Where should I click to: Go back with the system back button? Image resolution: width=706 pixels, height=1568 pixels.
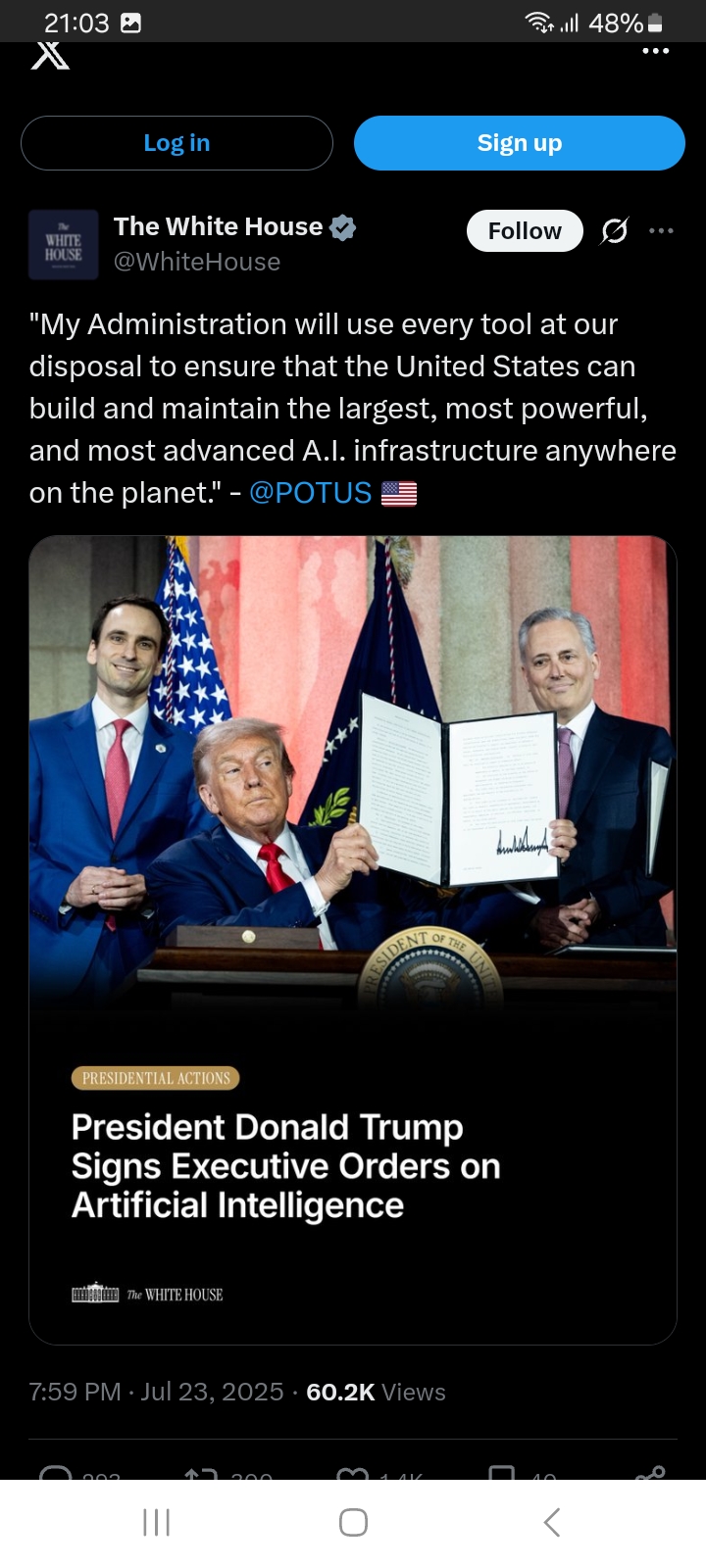[552, 1523]
